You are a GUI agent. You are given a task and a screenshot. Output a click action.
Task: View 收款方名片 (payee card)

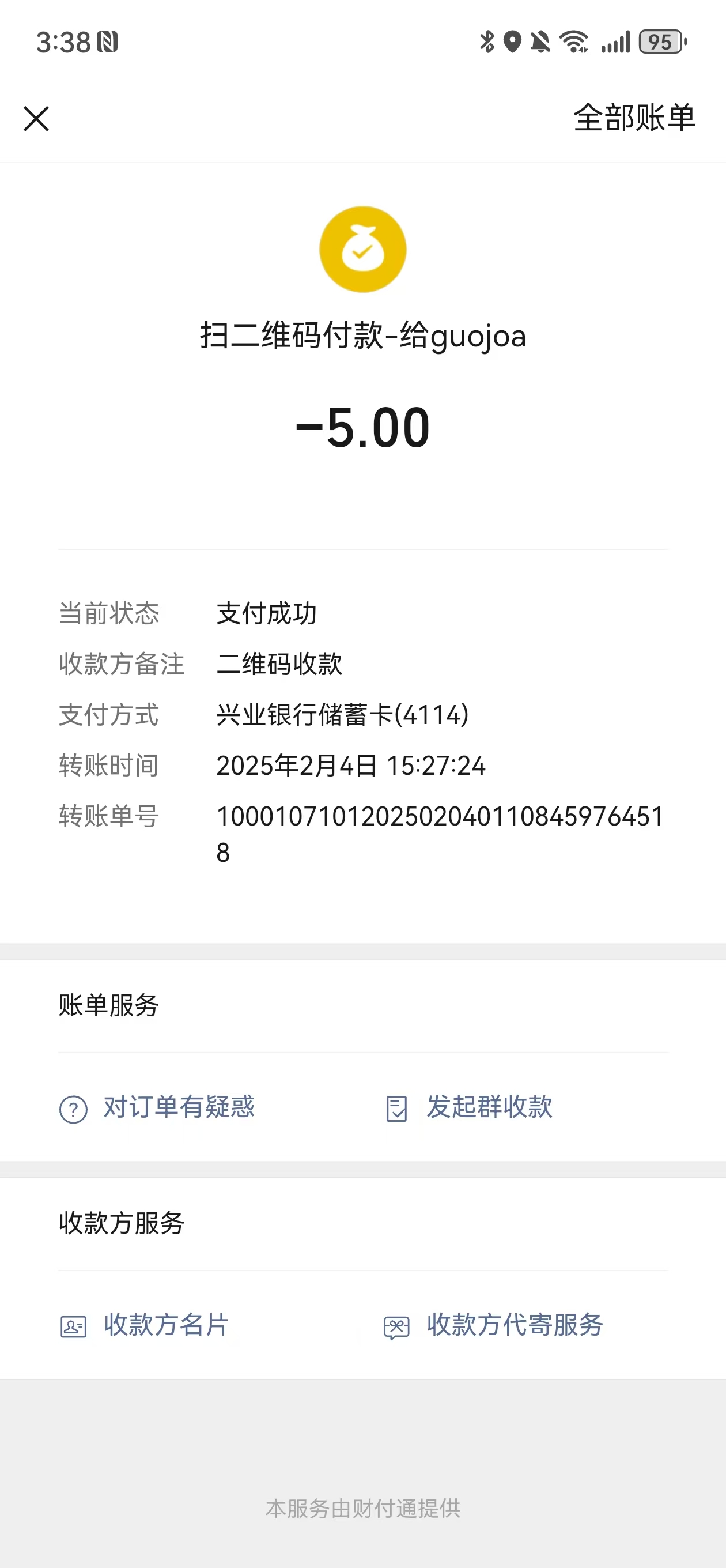click(x=143, y=1325)
